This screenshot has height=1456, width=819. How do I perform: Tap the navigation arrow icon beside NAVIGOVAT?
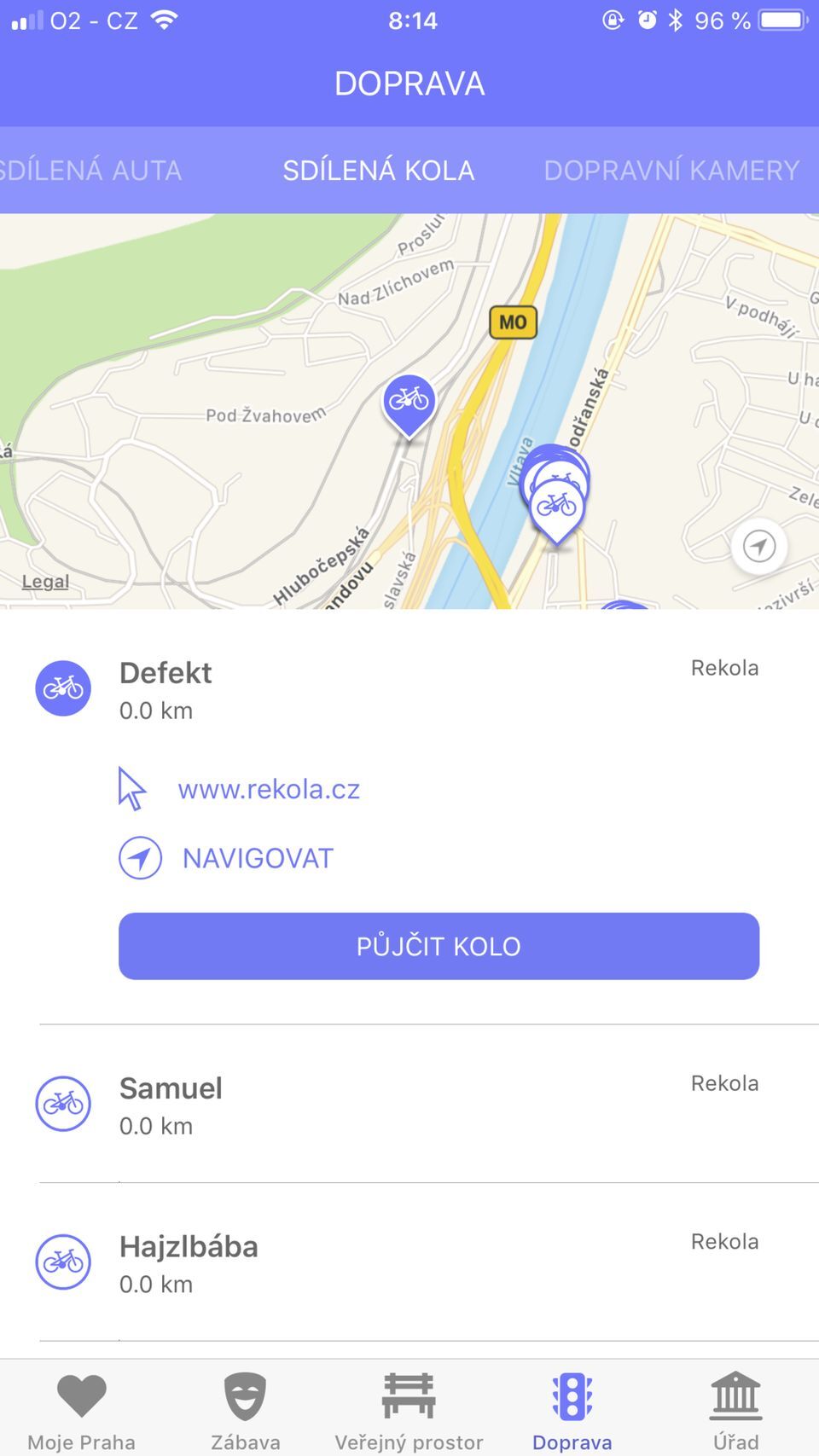(140, 858)
